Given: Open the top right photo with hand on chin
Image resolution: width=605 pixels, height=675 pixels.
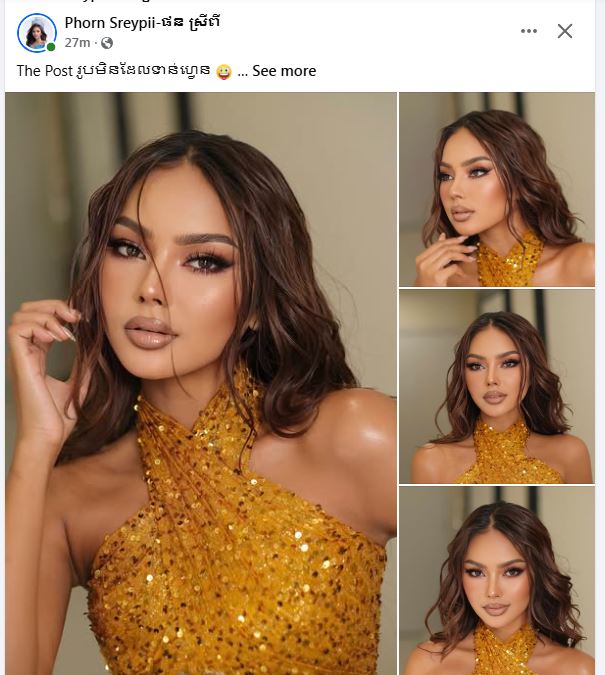Looking at the screenshot, I should pos(497,189).
